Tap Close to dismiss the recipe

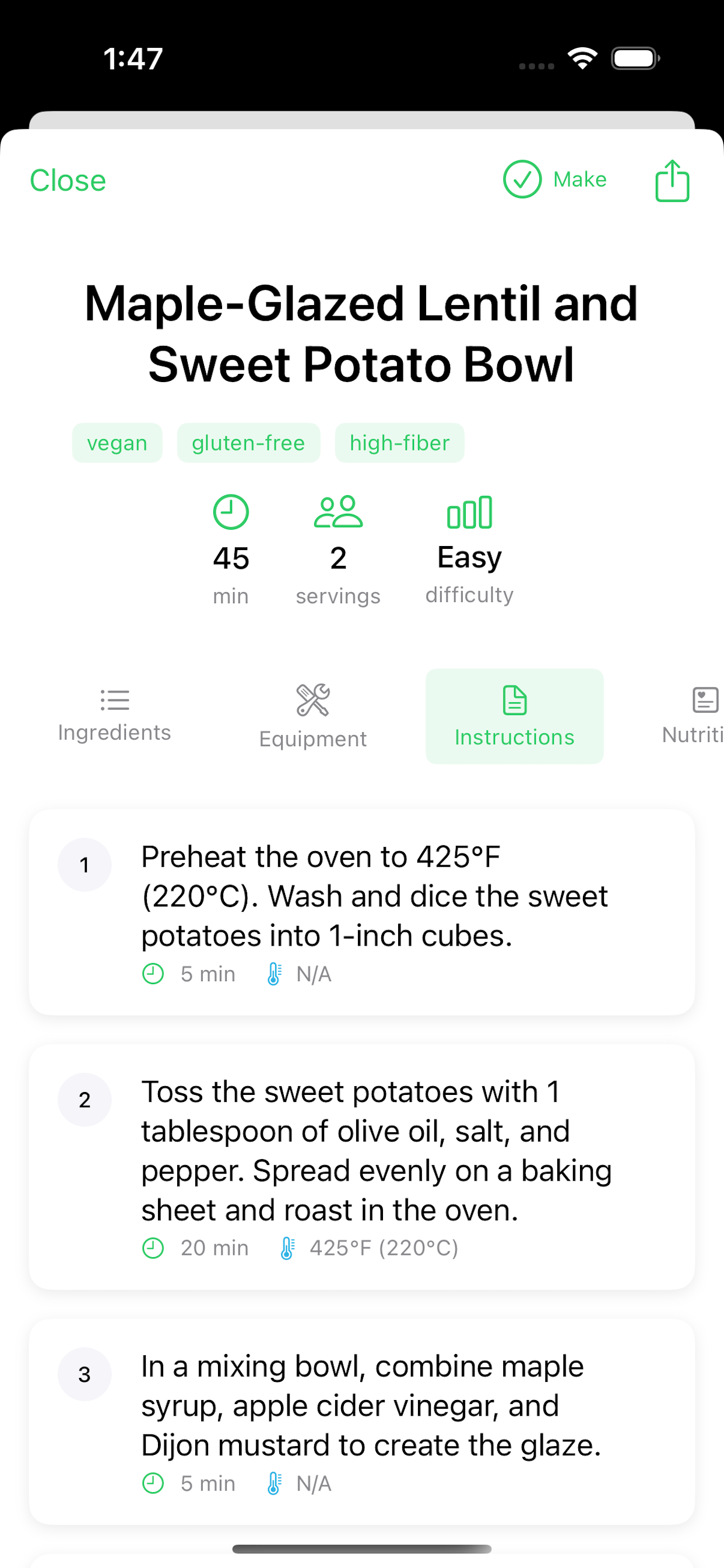pyautogui.click(x=68, y=180)
